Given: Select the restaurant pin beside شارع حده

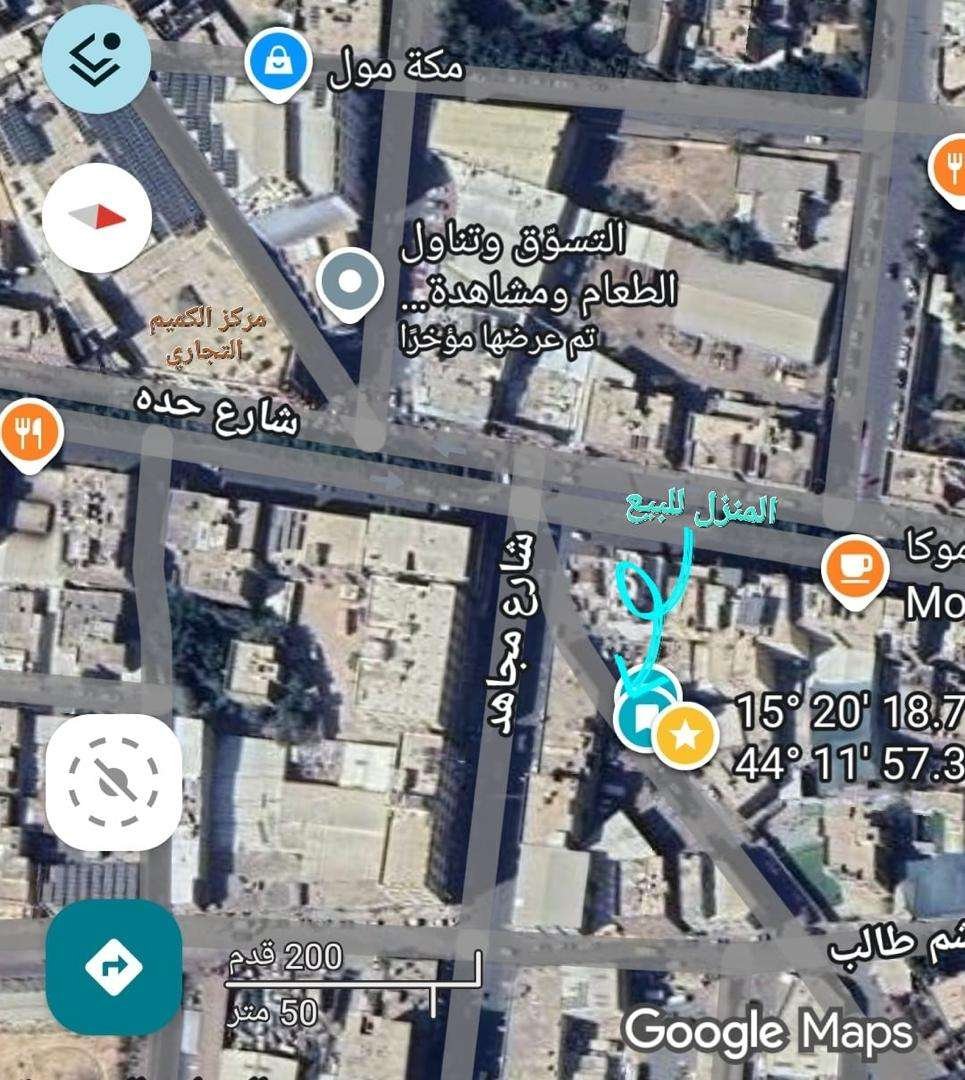Looking at the screenshot, I should 31,433.
